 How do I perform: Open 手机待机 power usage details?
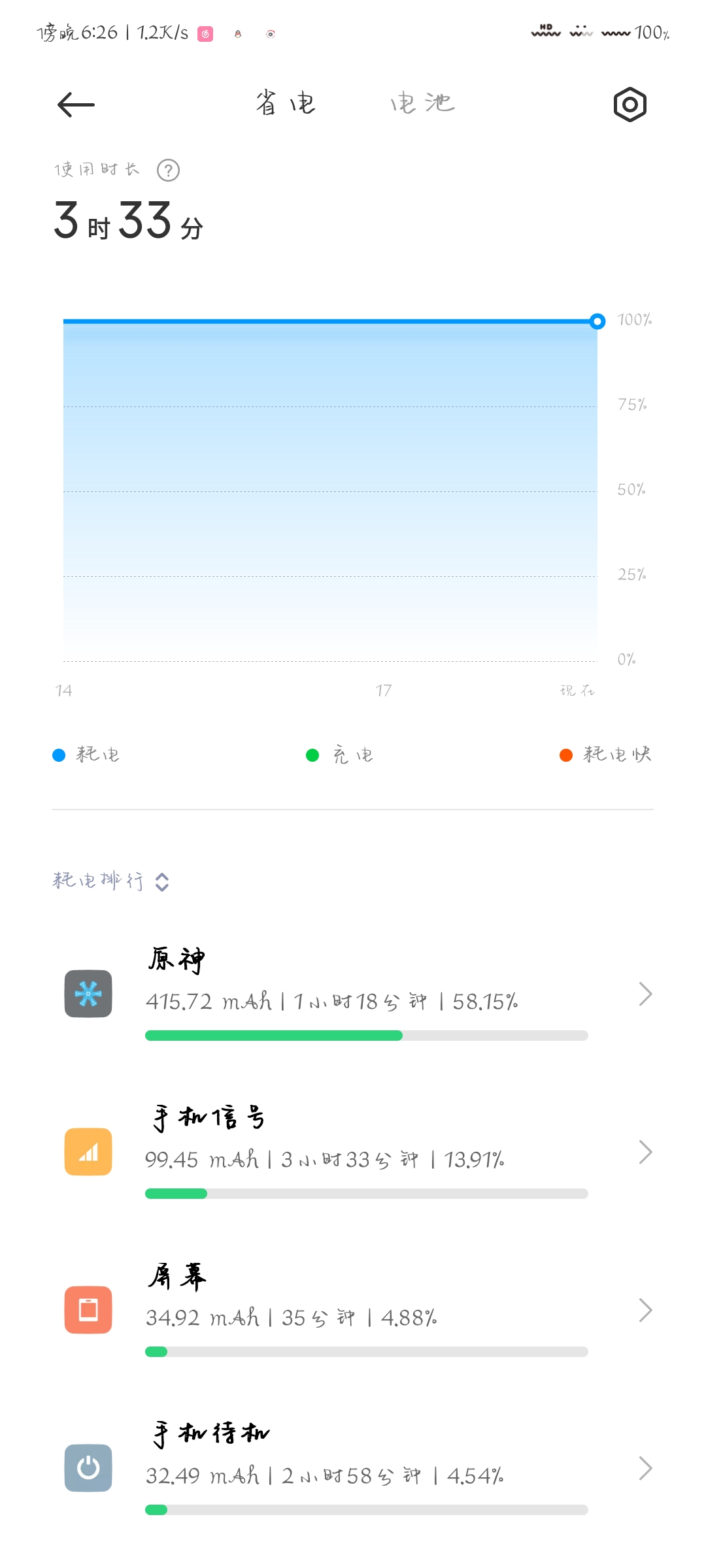(353, 1469)
